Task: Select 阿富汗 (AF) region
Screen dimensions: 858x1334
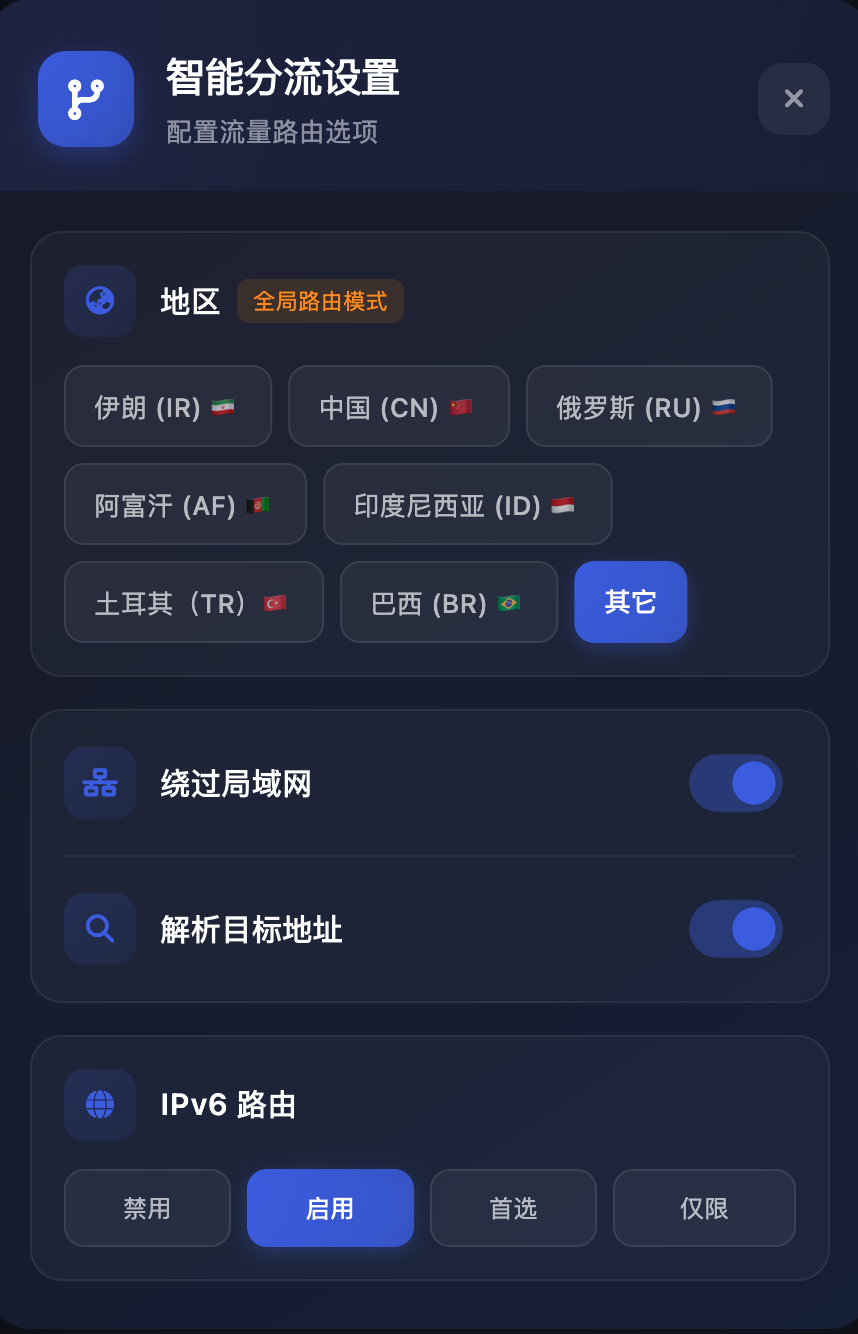Action: click(x=185, y=504)
